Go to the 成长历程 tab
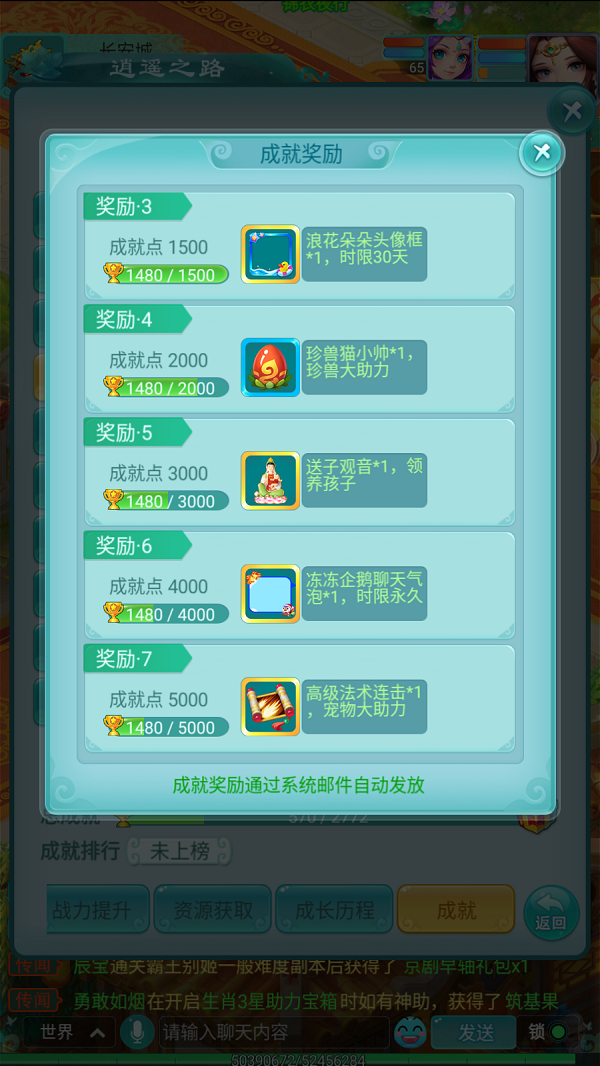This screenshot has height=1066, width=600. 335,910
